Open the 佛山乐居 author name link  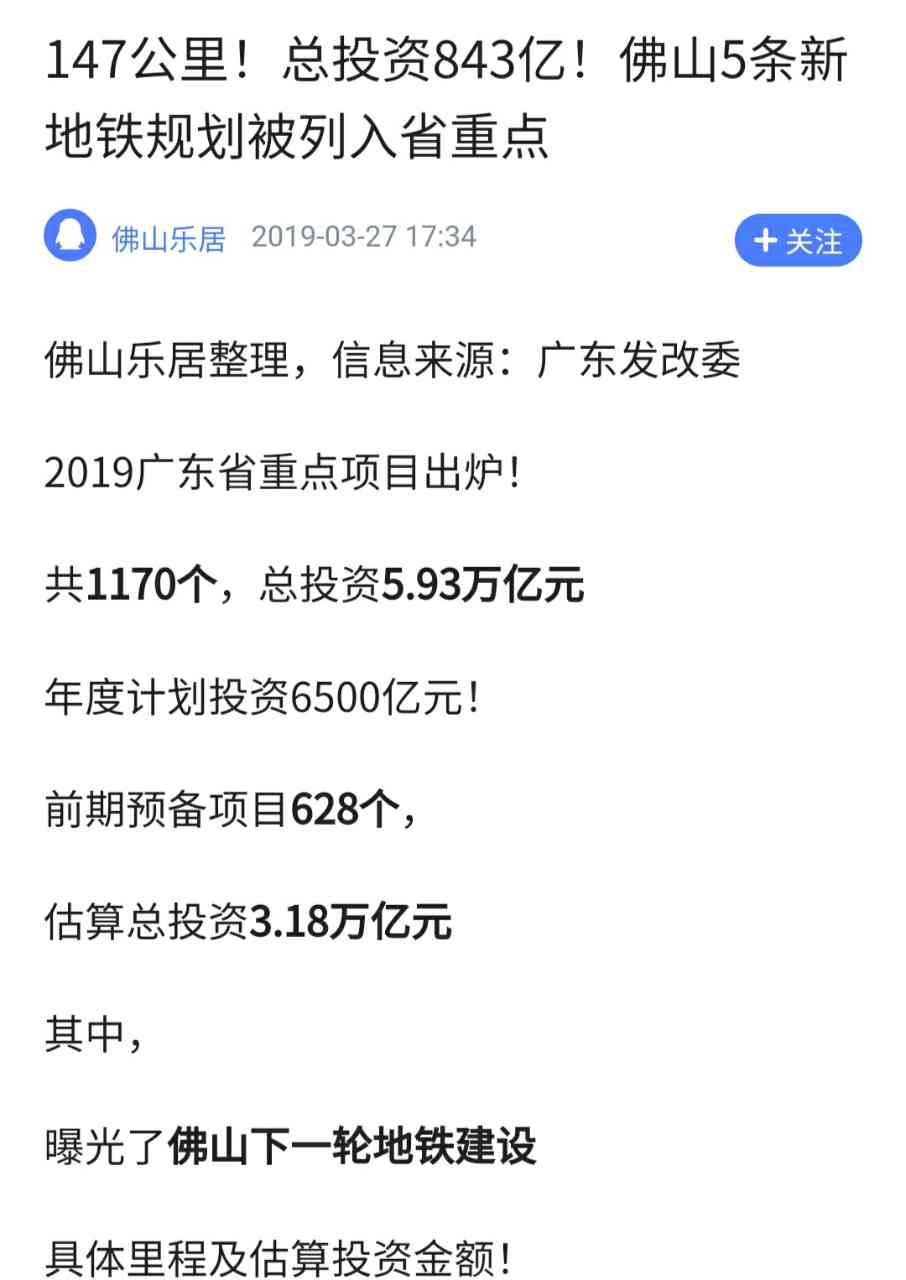[169, 239]
